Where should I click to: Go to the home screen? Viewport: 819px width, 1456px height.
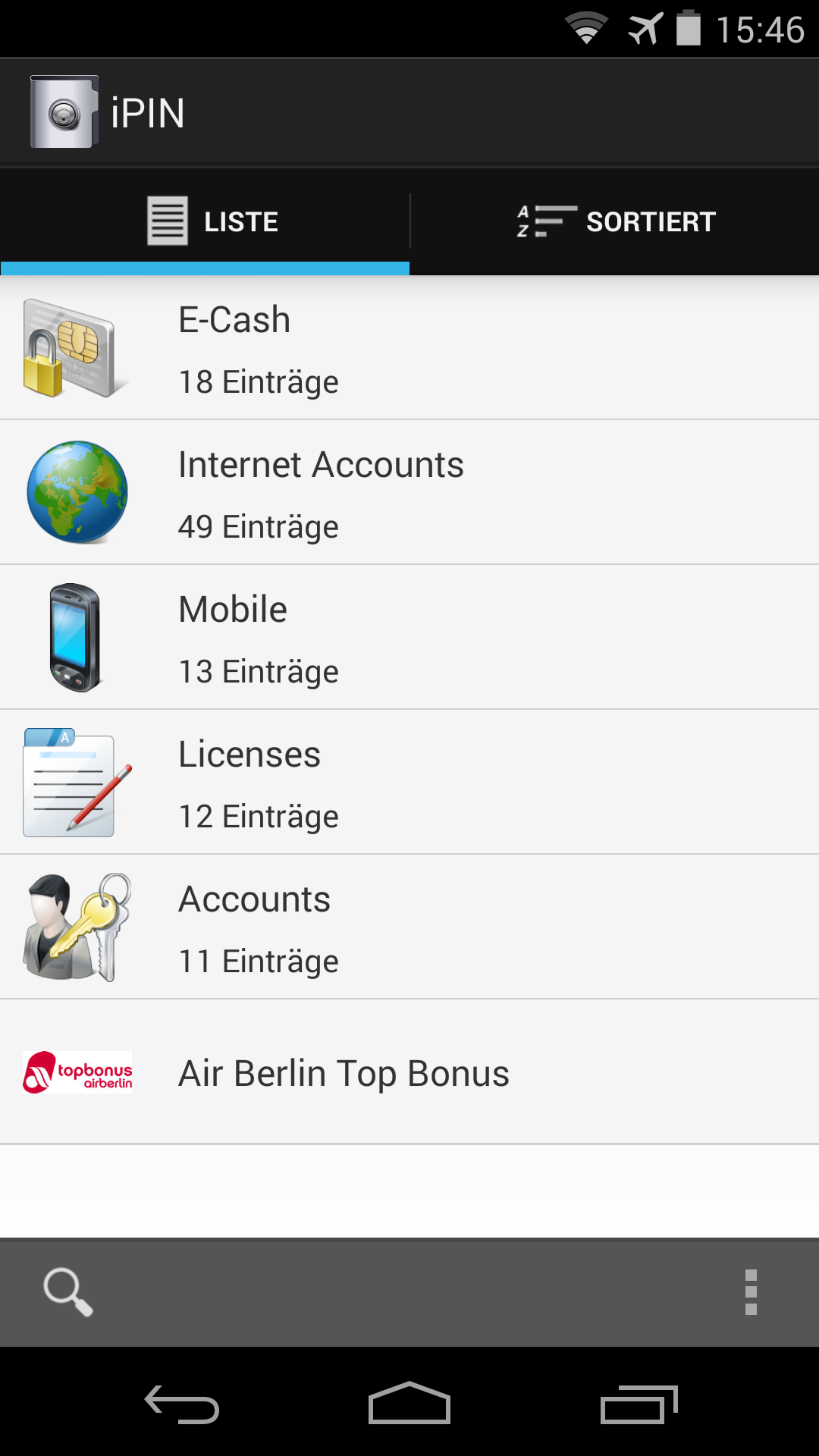[409, 1404]
